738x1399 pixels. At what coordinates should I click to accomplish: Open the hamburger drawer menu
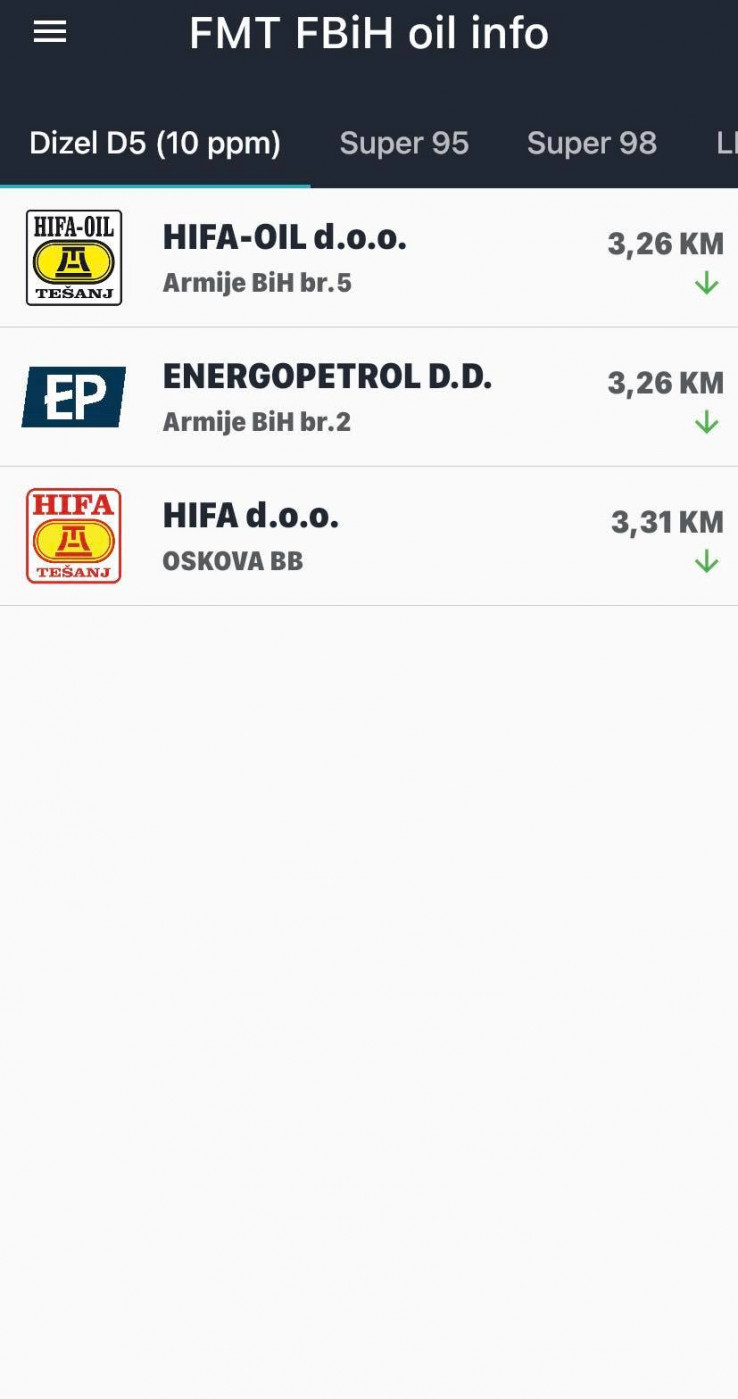click(50, 33)
